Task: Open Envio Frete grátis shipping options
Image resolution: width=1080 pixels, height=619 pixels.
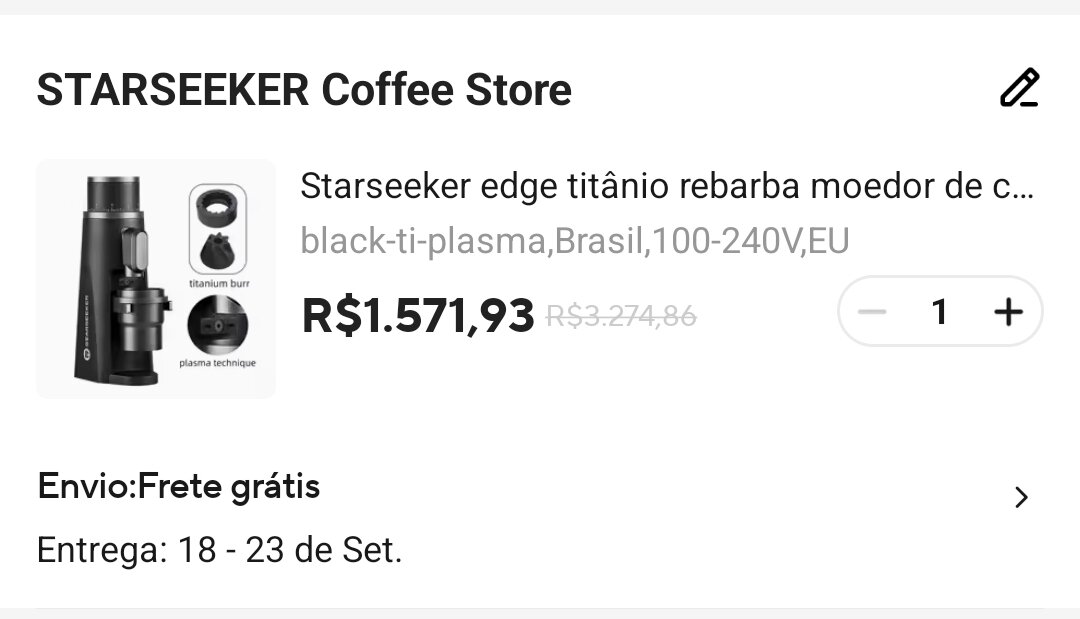Action: point(1020,497)
